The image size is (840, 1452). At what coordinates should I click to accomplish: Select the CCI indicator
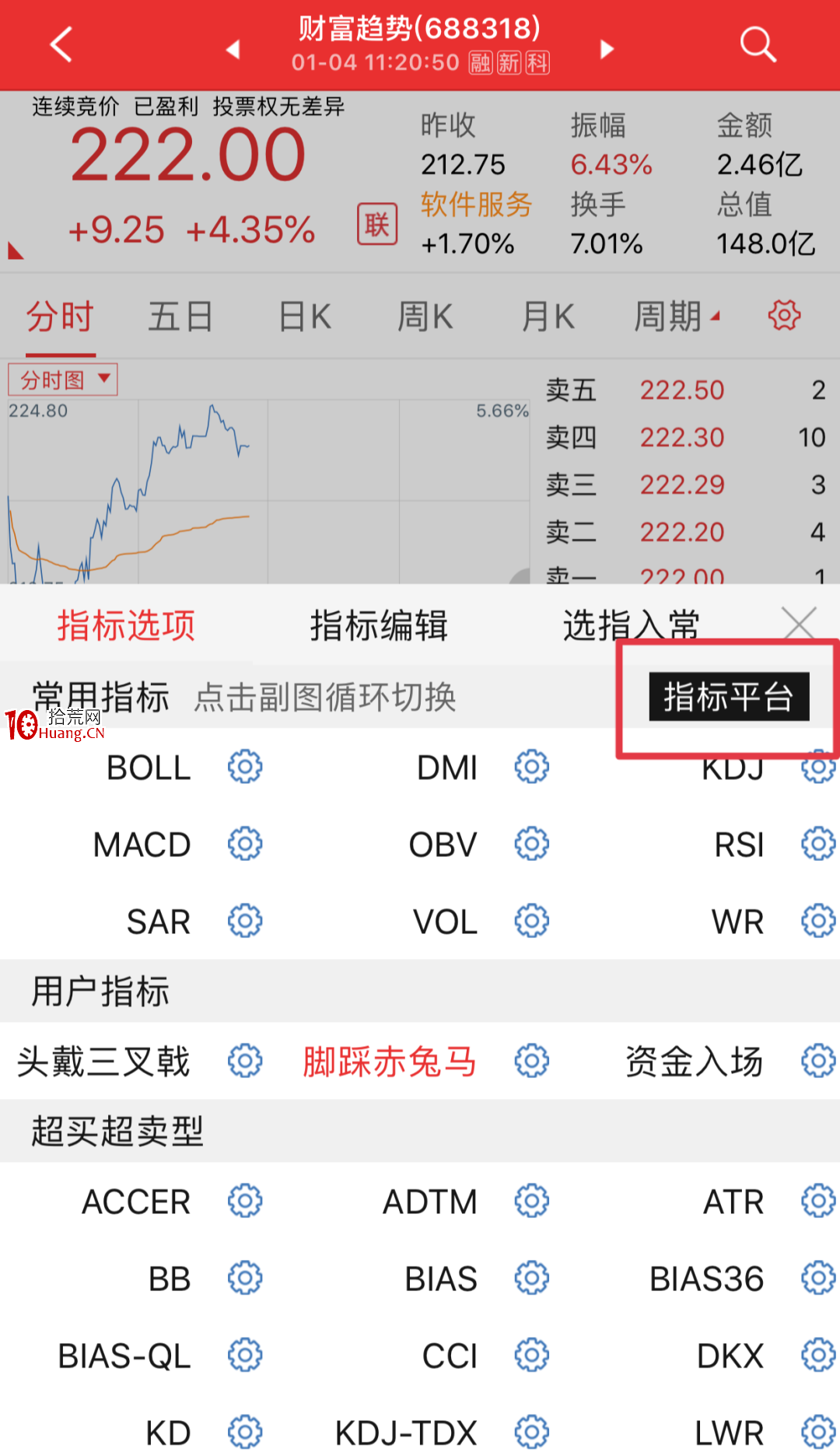click(450, 1356)
